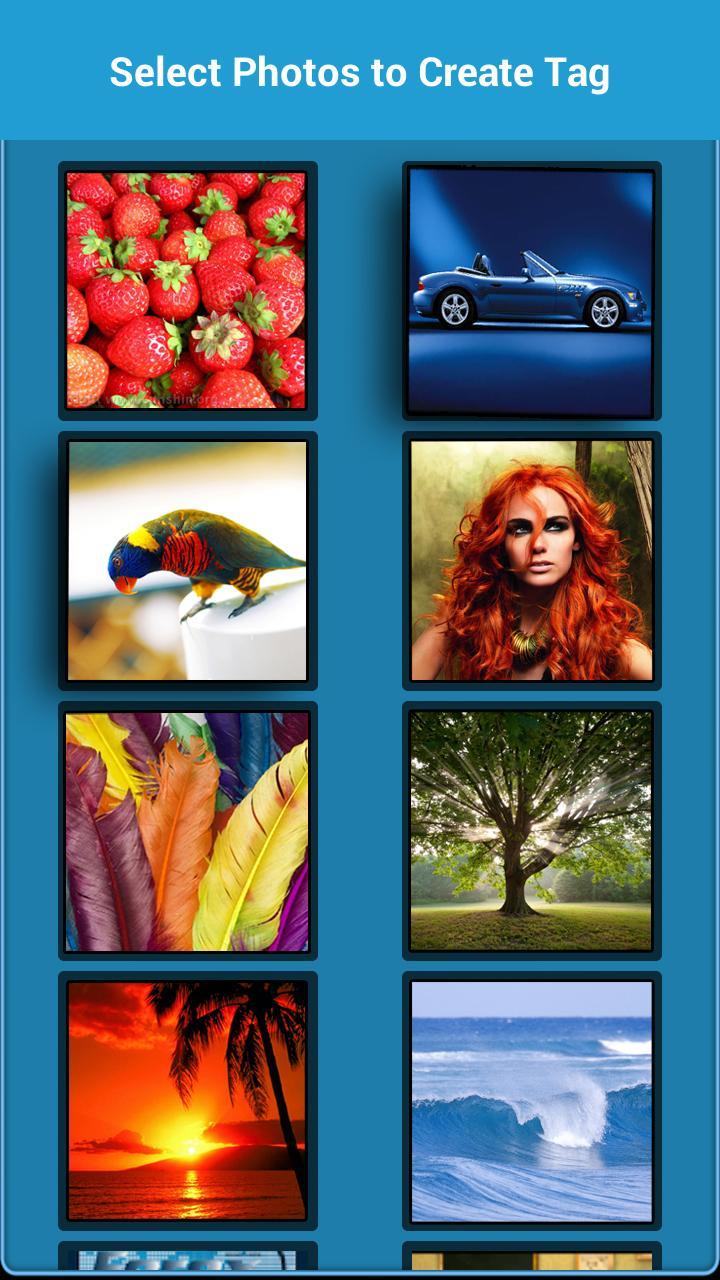Viewport: 720px width, 1280px height.
Task: Choose the tree with sunrays photo
Action: tap(531, 830)
